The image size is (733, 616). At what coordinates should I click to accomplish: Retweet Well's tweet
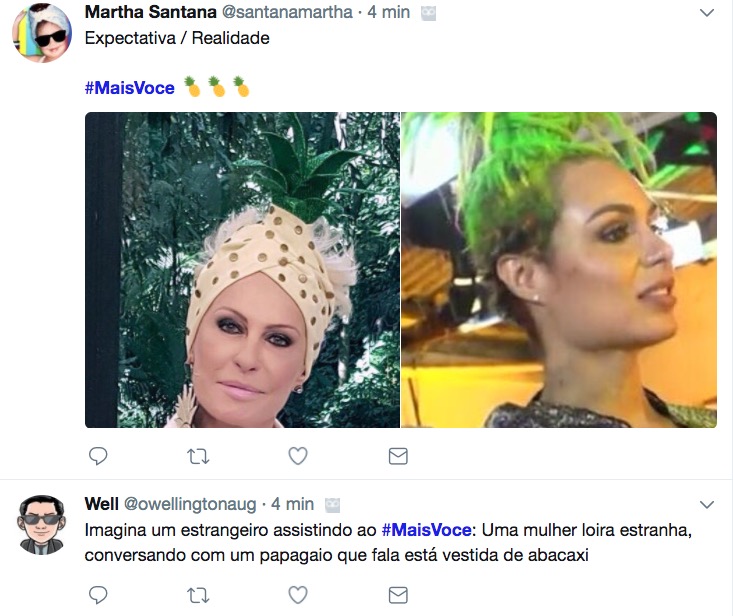pyautogui.click(x=198, y=596)
